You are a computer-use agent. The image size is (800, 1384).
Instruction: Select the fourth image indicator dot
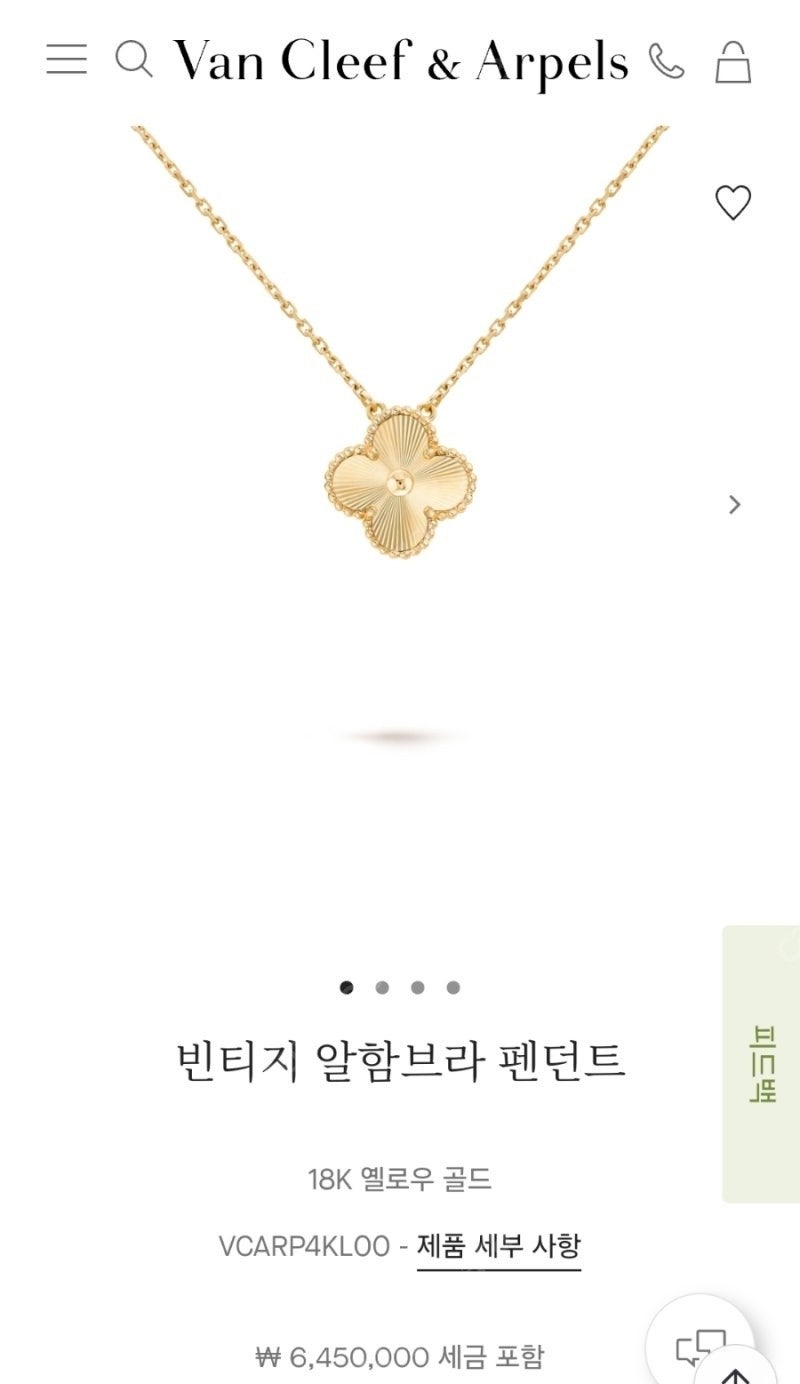453,988
